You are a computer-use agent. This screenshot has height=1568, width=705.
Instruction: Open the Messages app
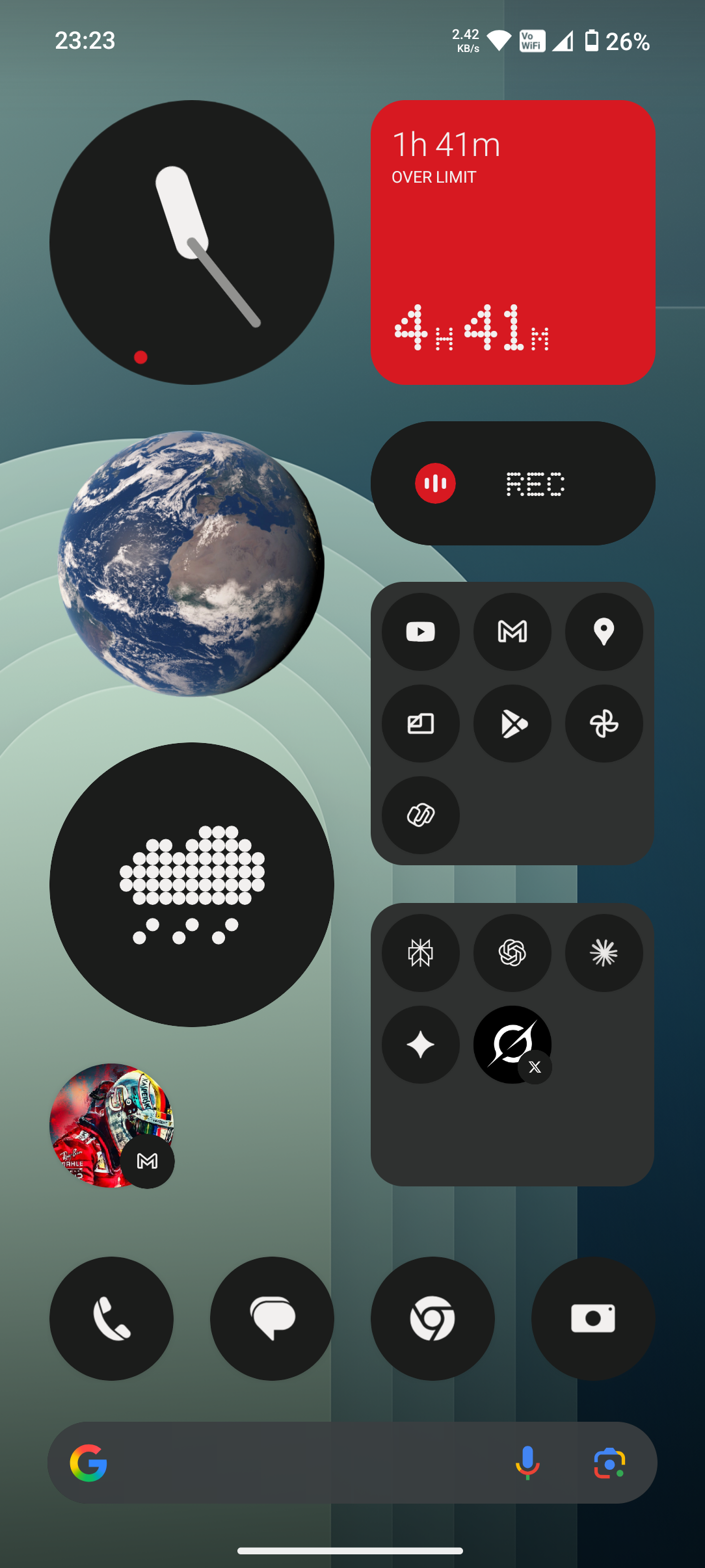tap(272, 1318)
